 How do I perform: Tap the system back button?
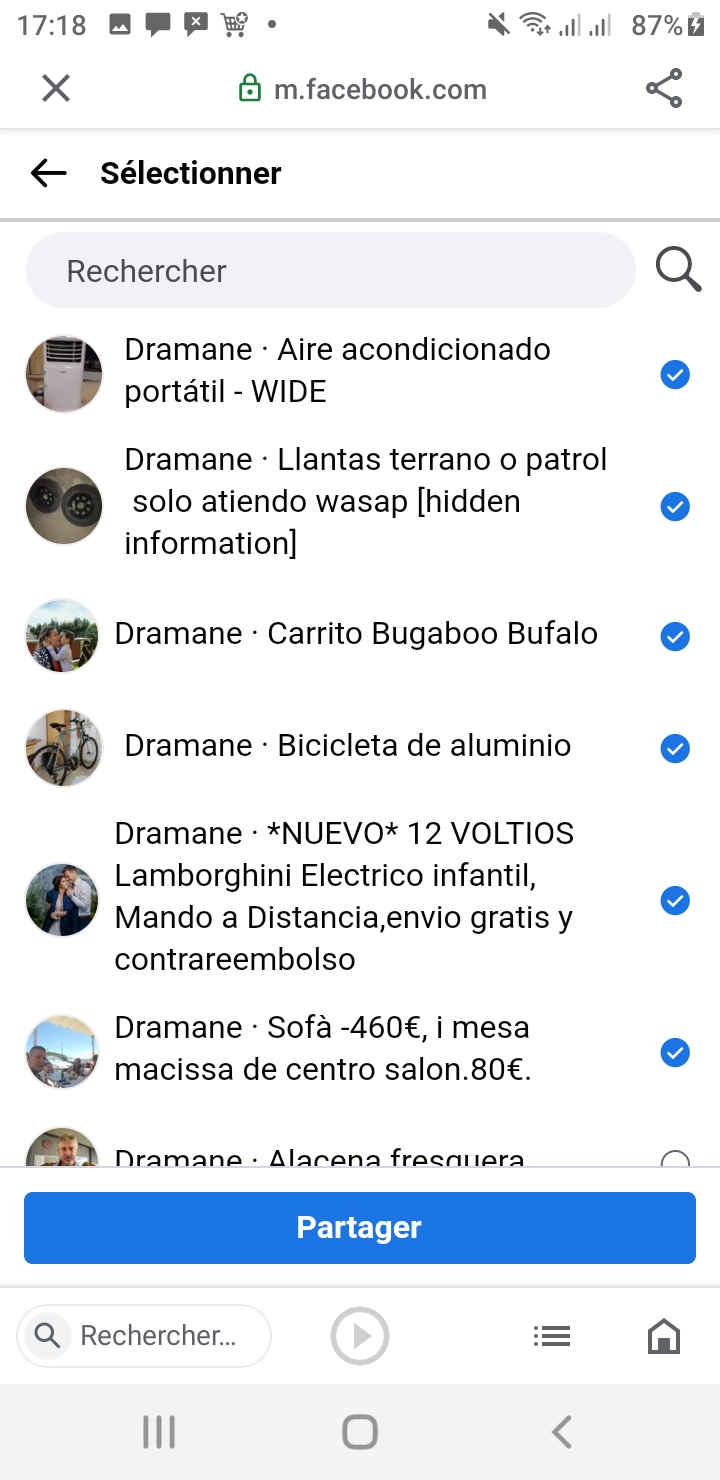coord(562,1432)
